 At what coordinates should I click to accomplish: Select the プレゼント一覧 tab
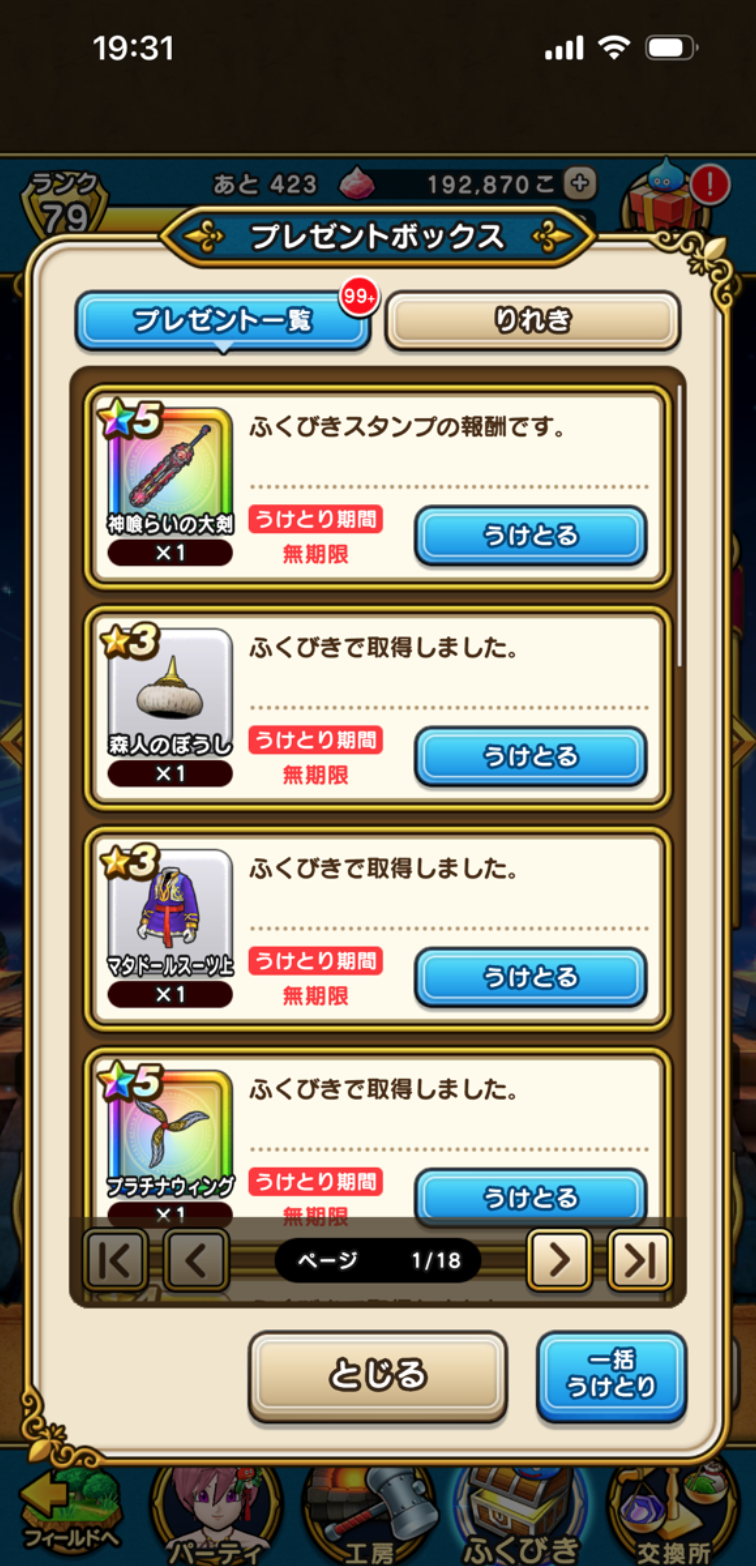coord(222,320)
